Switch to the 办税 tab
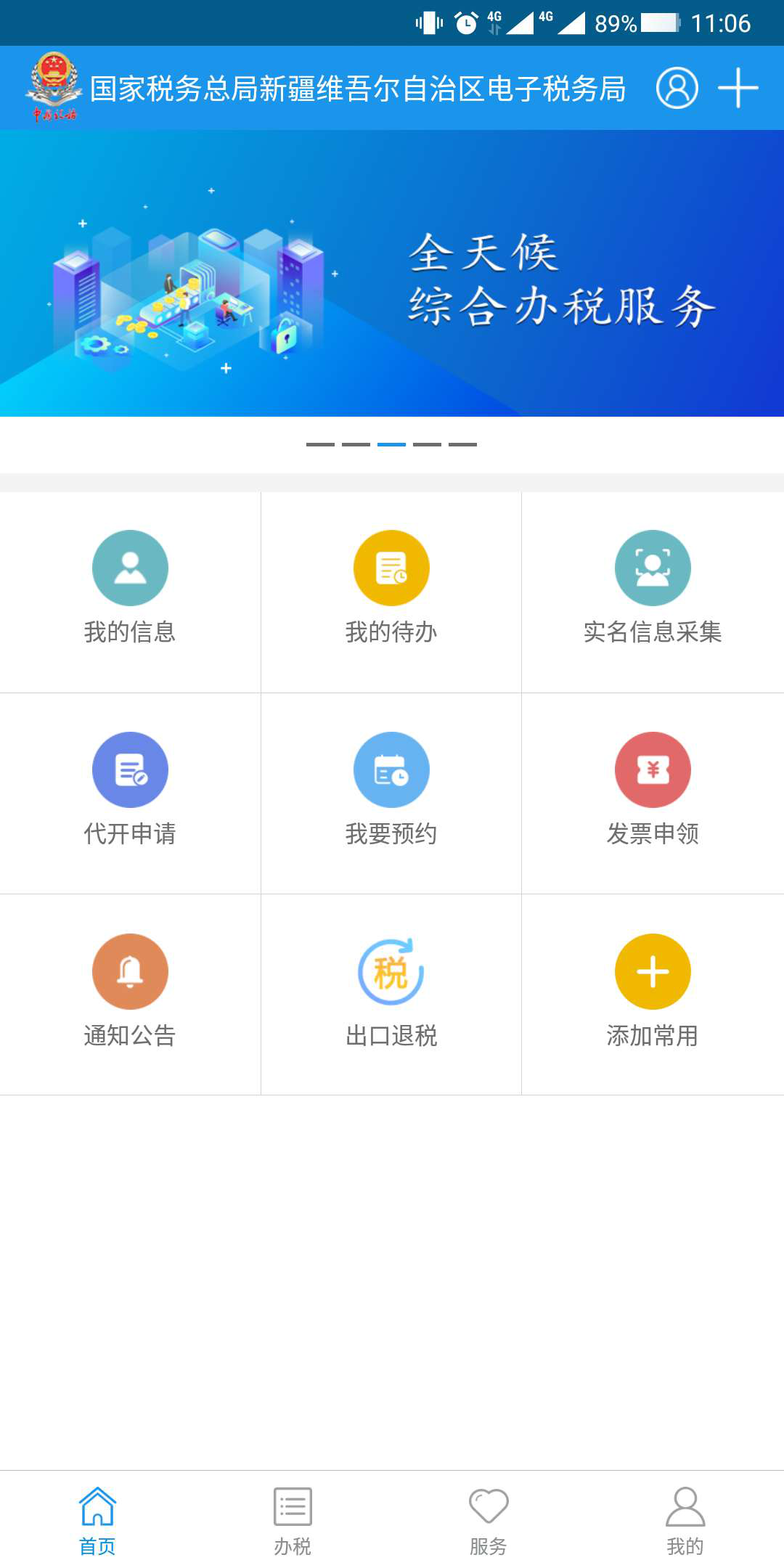The width and height of the screenshot is (784, 1568). point(293,1520)
